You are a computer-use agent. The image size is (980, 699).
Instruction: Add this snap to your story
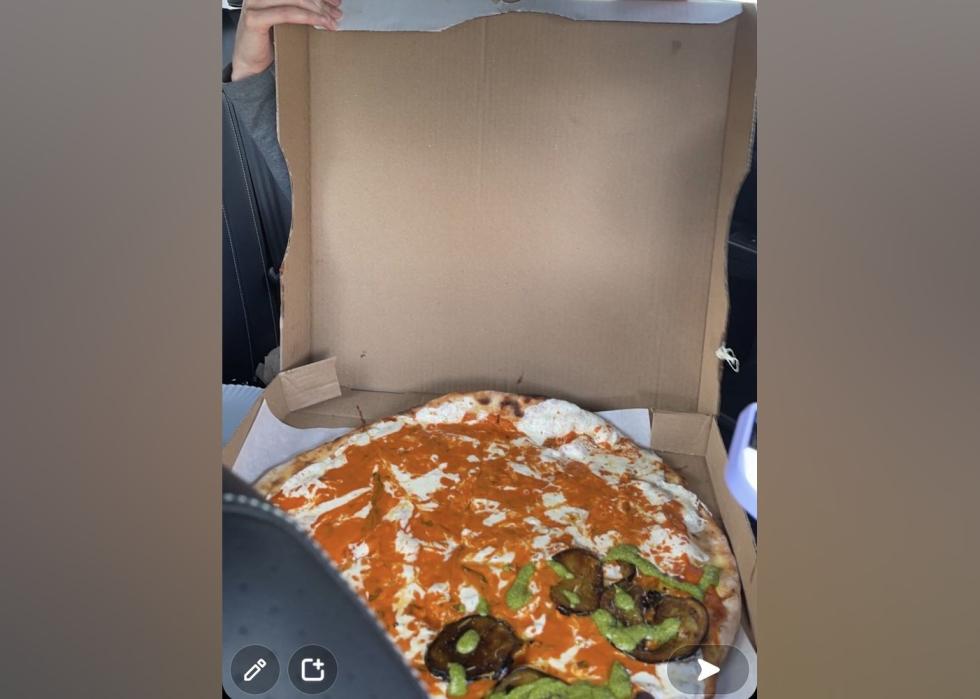pyautogui.click(x=313, y=669)
